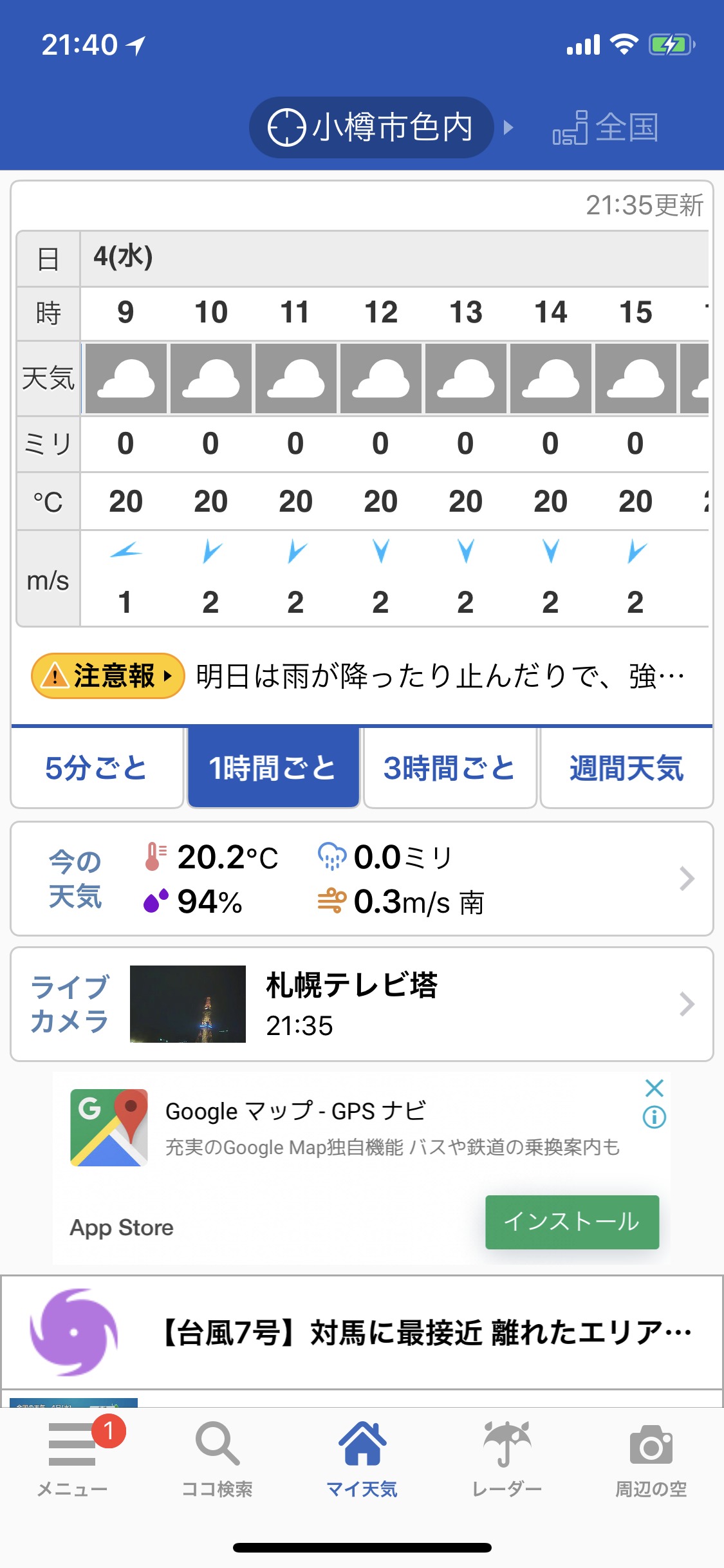Image resolution: width=724 pixels, height=1568 pixels.
Task: Read the 台風7号 typhoon news article
Action: click(x=362, y=1332)
